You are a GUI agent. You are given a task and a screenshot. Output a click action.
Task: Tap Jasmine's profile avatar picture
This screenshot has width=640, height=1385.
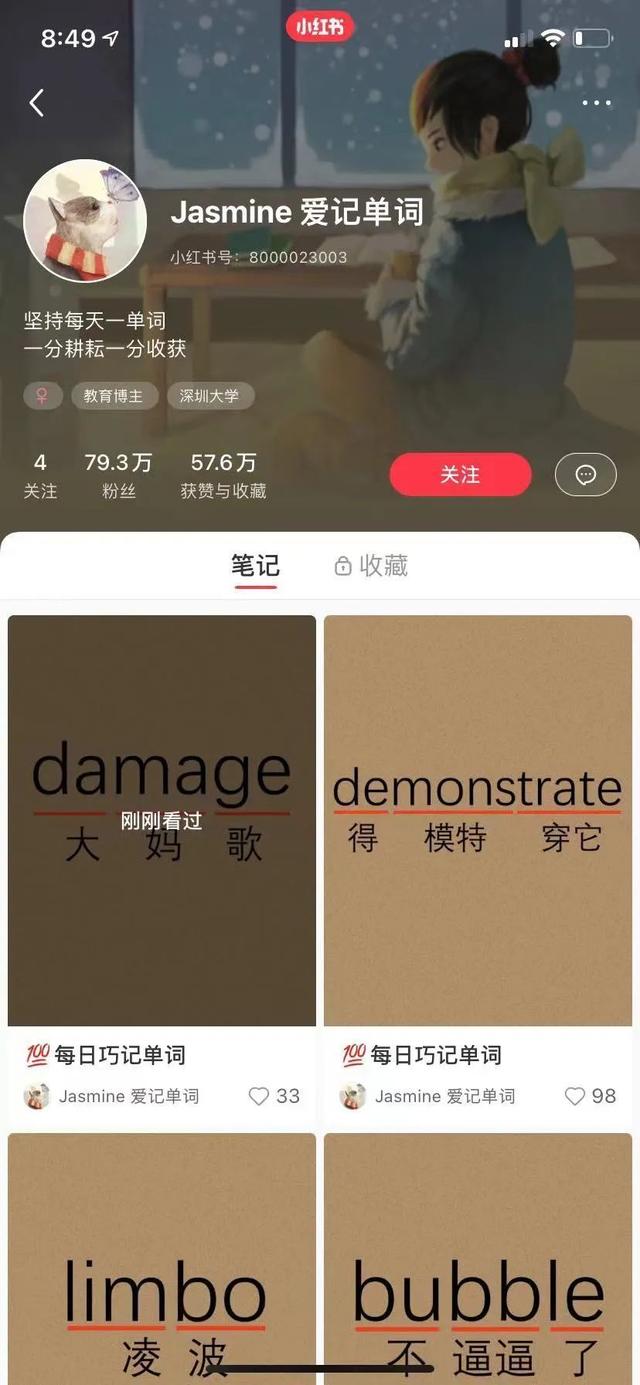[85, 221]
